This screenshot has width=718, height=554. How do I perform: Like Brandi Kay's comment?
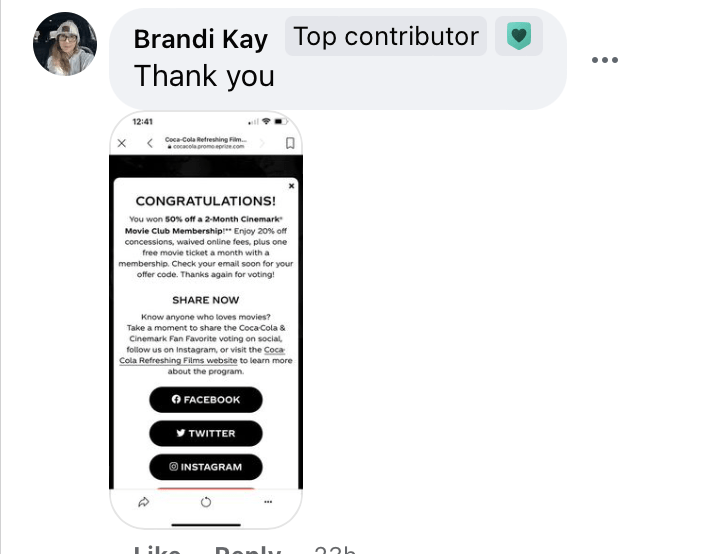click(157, 550)
